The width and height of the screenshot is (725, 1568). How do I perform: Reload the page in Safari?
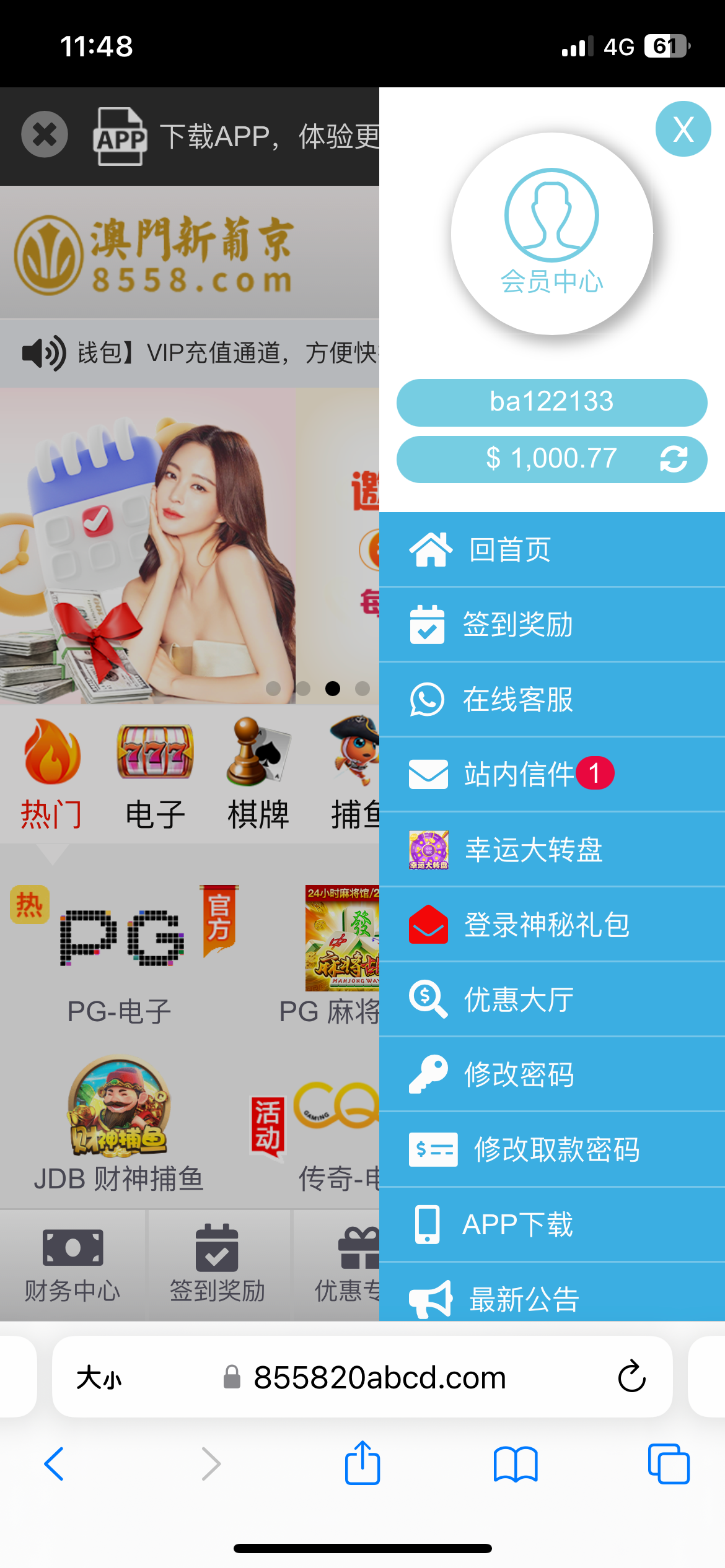point(631,1377)
